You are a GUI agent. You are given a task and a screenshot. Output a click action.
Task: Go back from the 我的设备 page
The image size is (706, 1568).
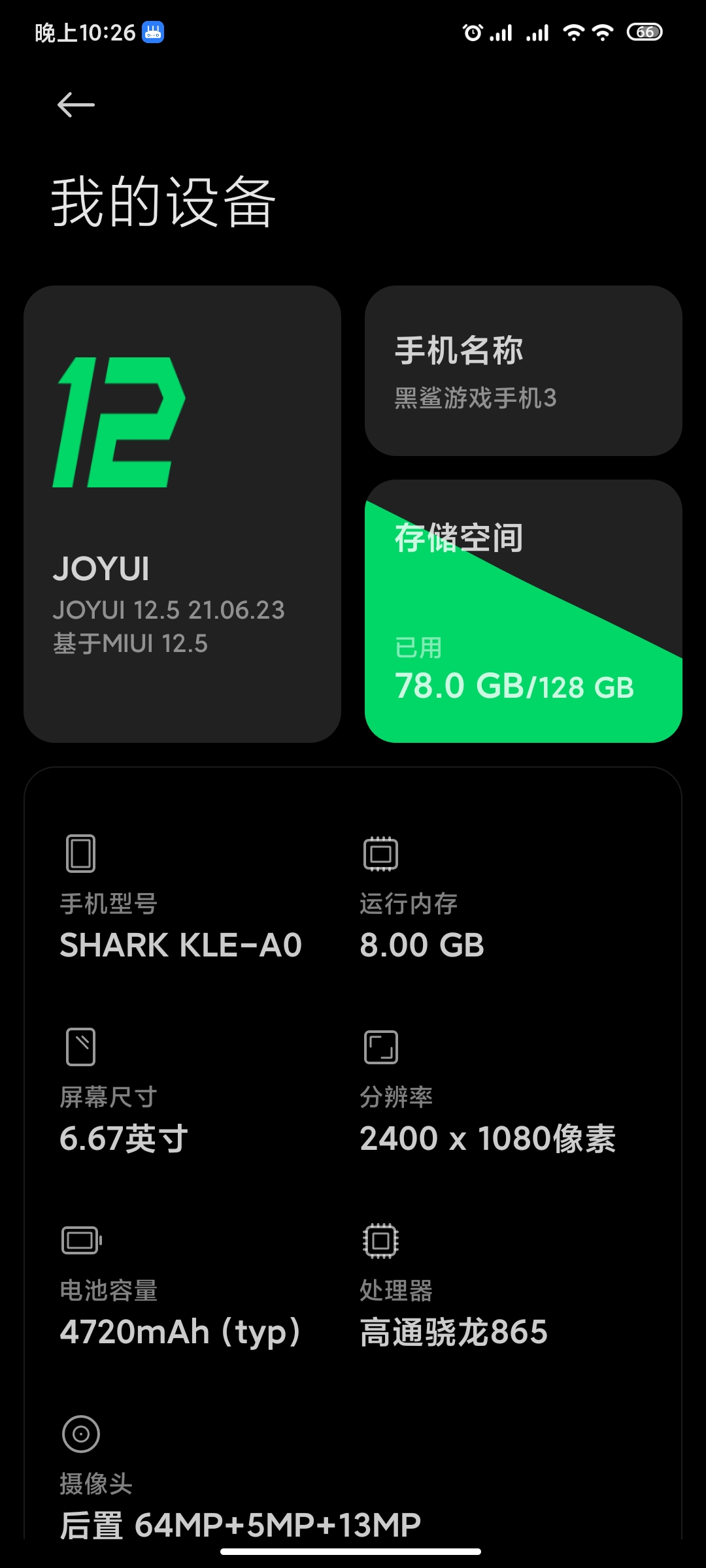point(76,105)
